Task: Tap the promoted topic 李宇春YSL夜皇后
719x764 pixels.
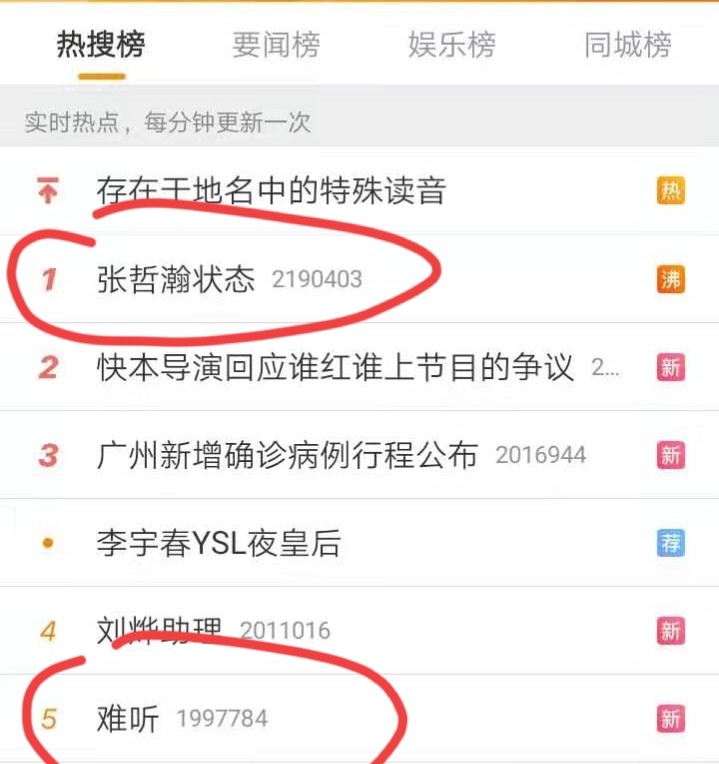Action: [219, 543]
